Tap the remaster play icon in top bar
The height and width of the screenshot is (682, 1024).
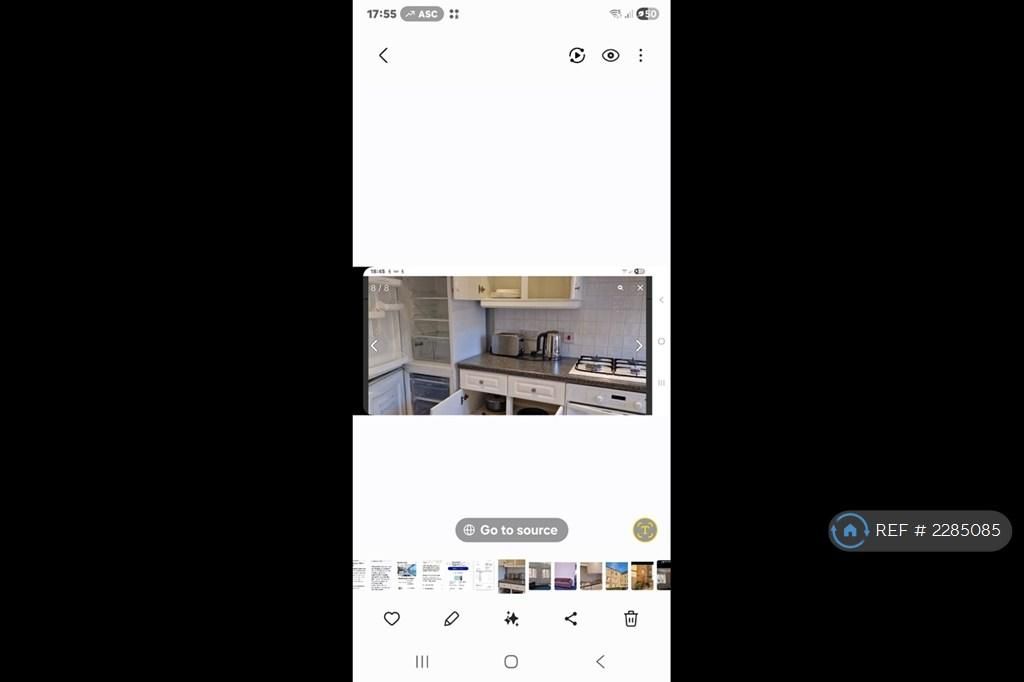pyautogui.click(x=577, y=56)
